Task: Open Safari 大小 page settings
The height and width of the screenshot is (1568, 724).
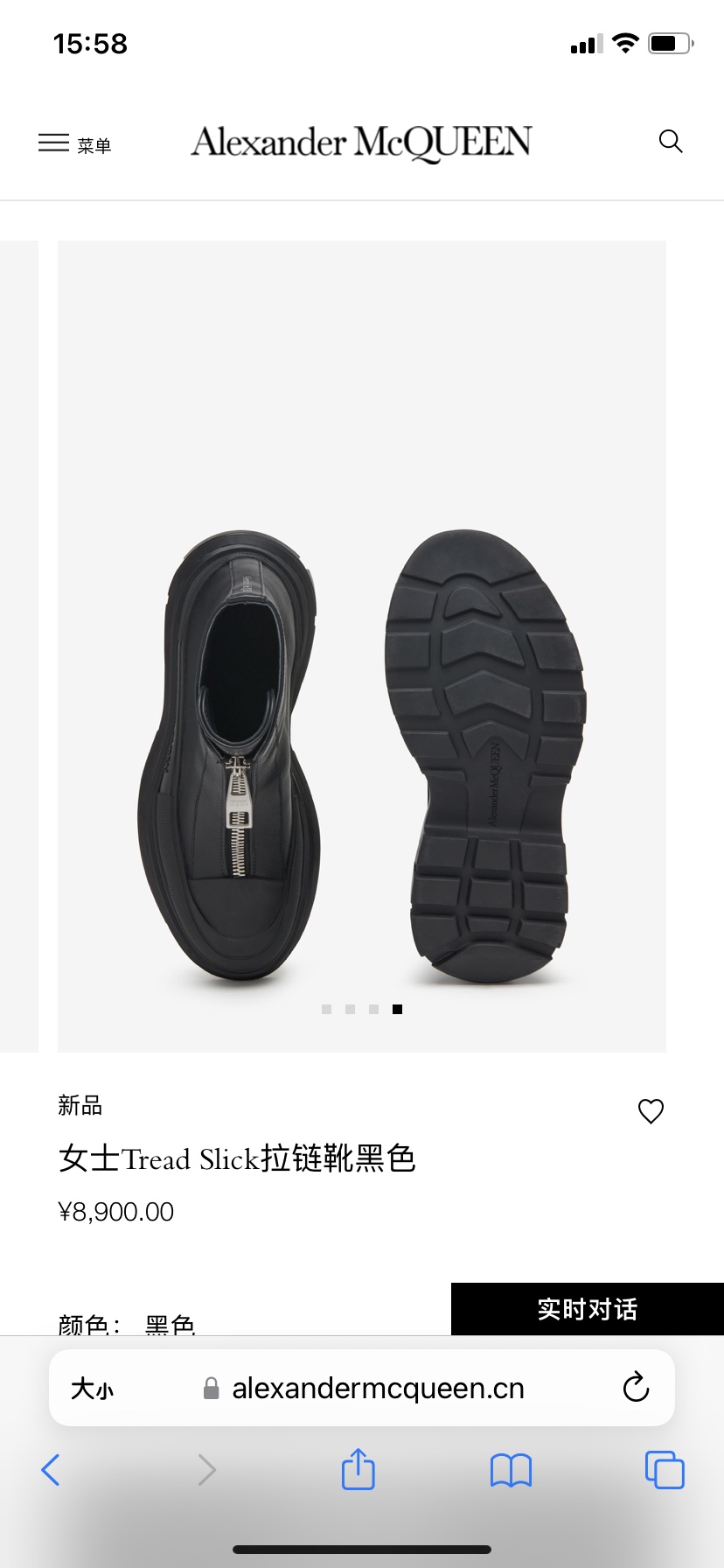Action: click(x=92, y=1389)
